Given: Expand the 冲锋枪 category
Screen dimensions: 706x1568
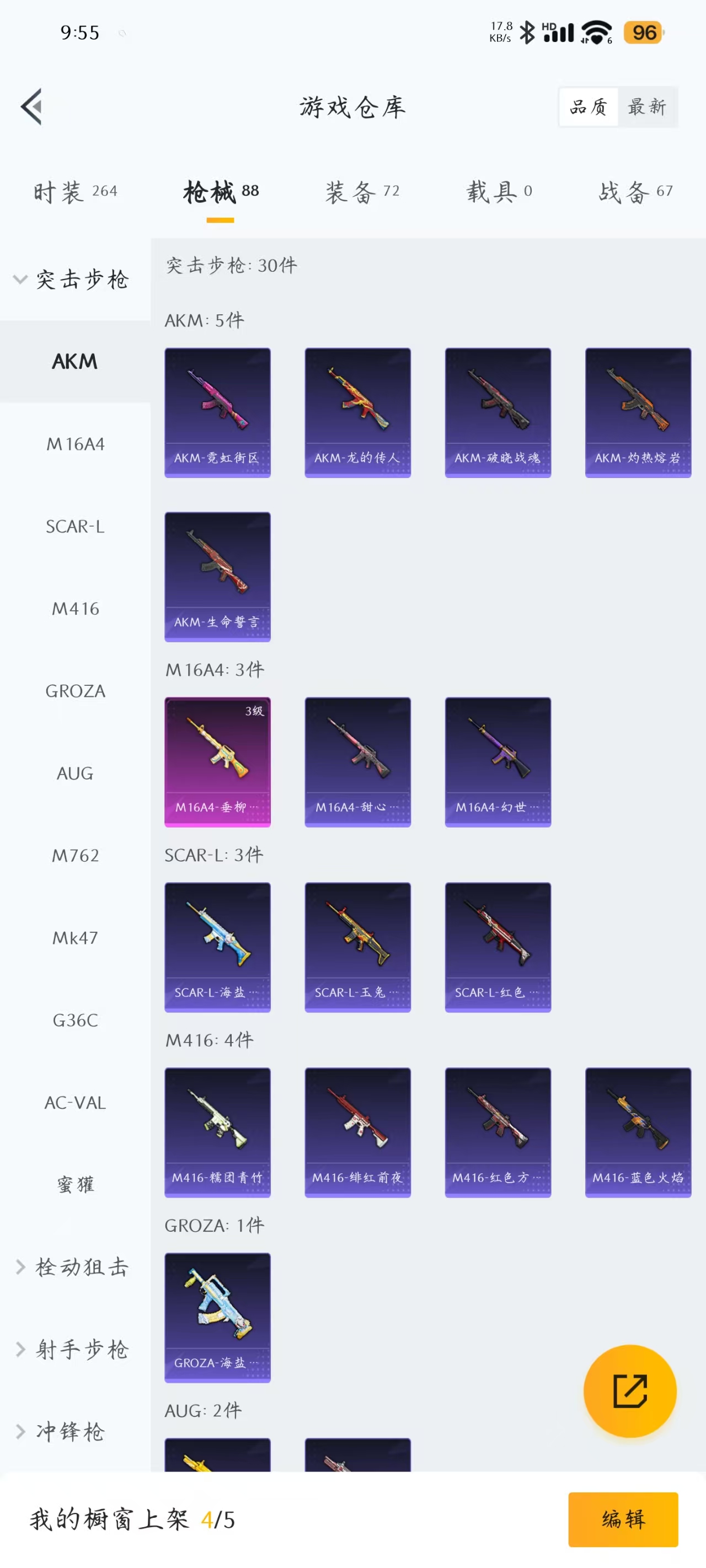Looking at the screenshot, I should pyautogui.click(x=61, y=1431).
